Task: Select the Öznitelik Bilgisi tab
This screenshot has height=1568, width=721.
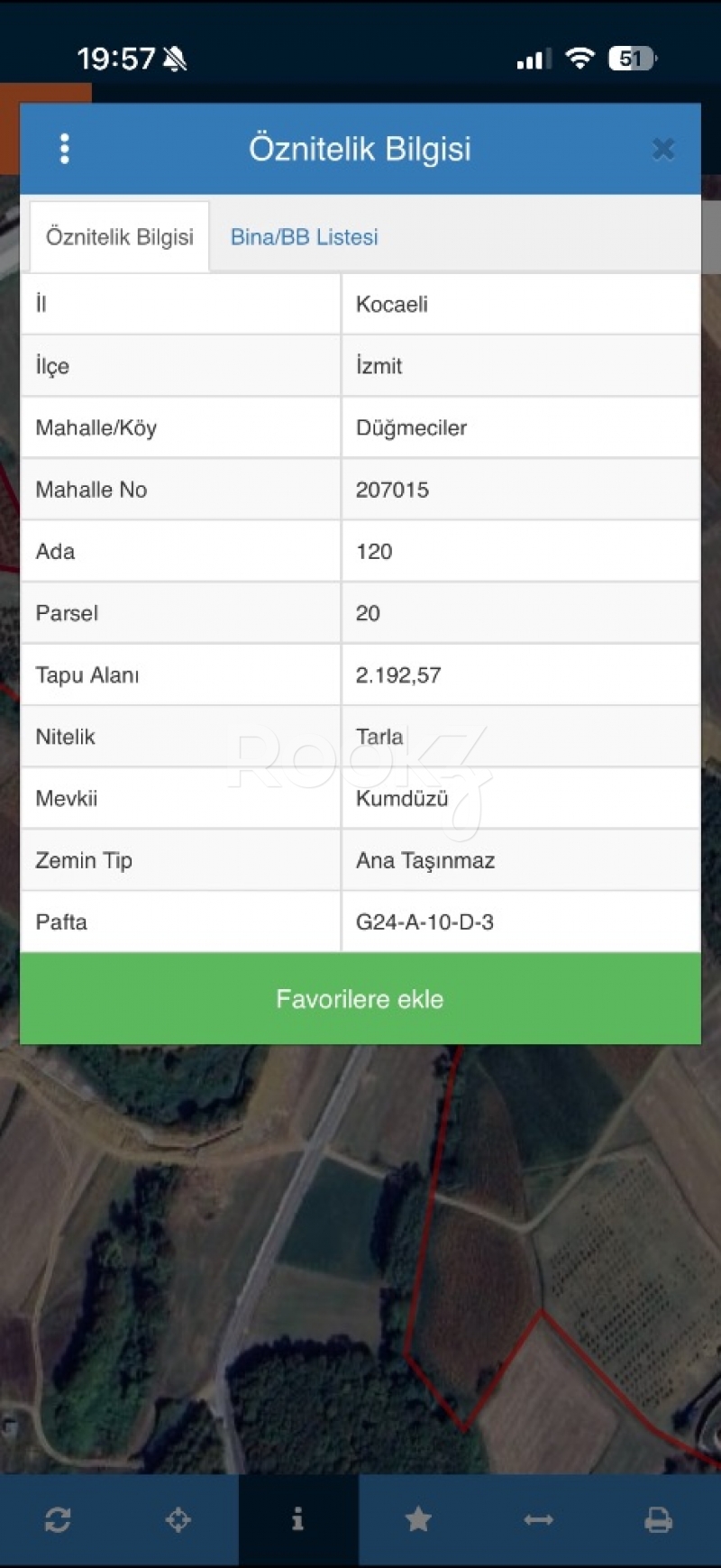Action: pyautogui.click(x=120, y=237)
